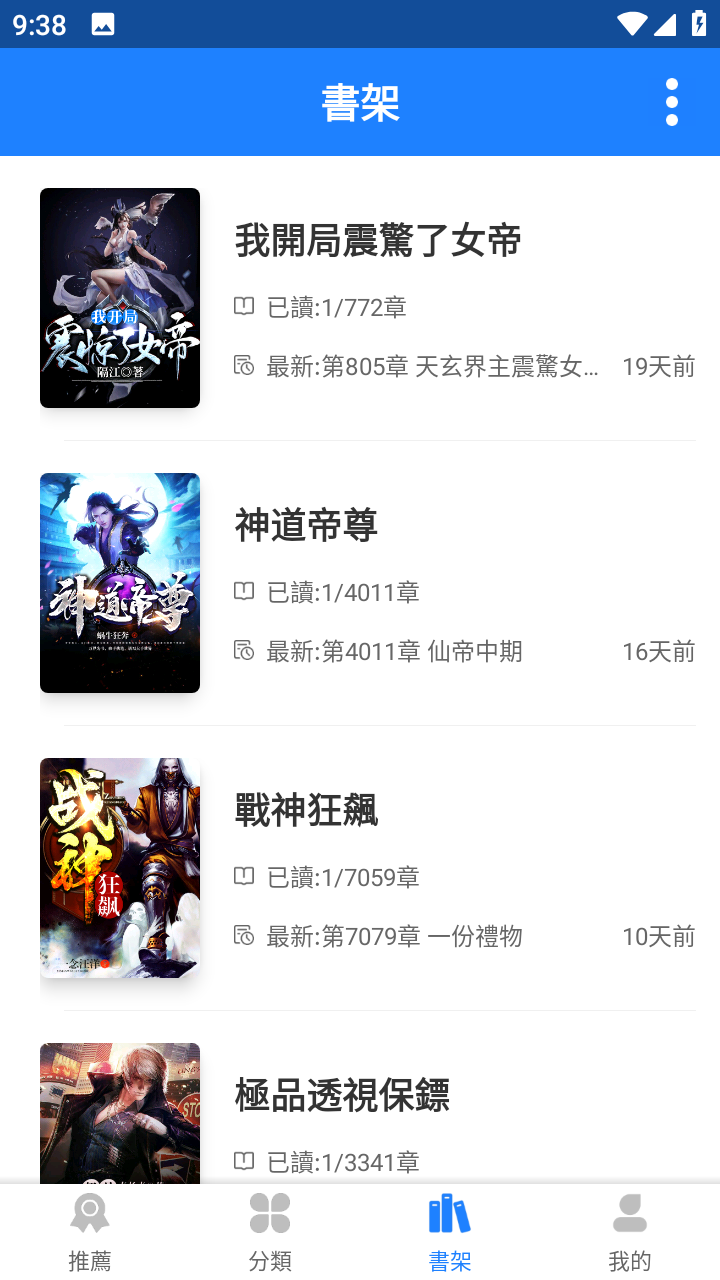Open the overflow menu in the app bar
720x1280 pixels.
tap(672, 102)
